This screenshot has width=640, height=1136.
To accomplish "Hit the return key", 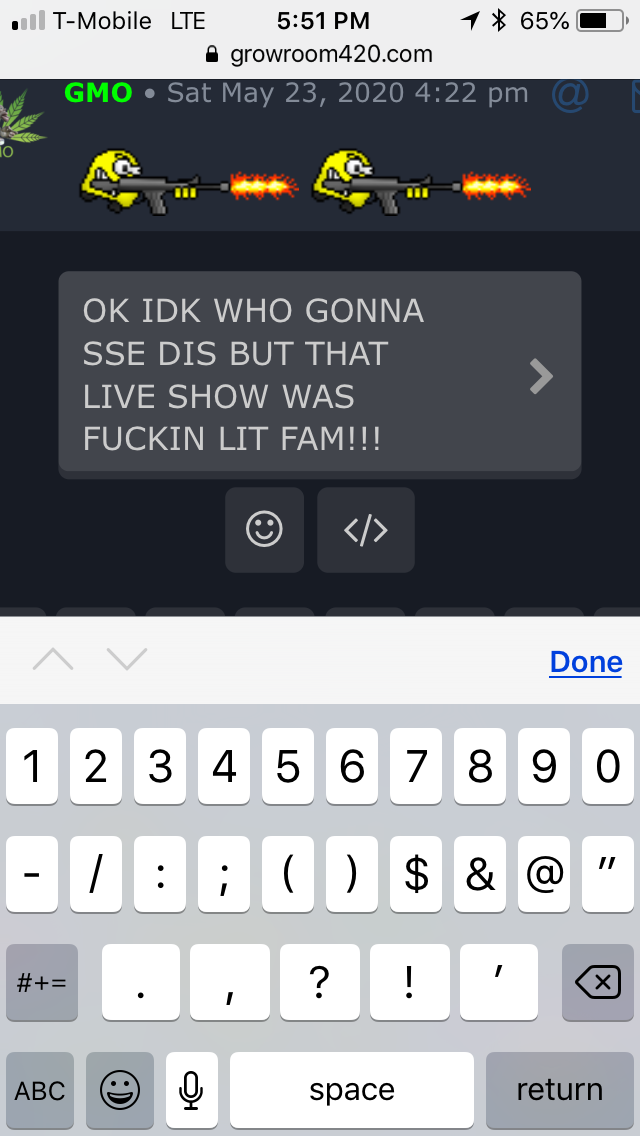I will pyautogui.click(x=559, y=1090).
